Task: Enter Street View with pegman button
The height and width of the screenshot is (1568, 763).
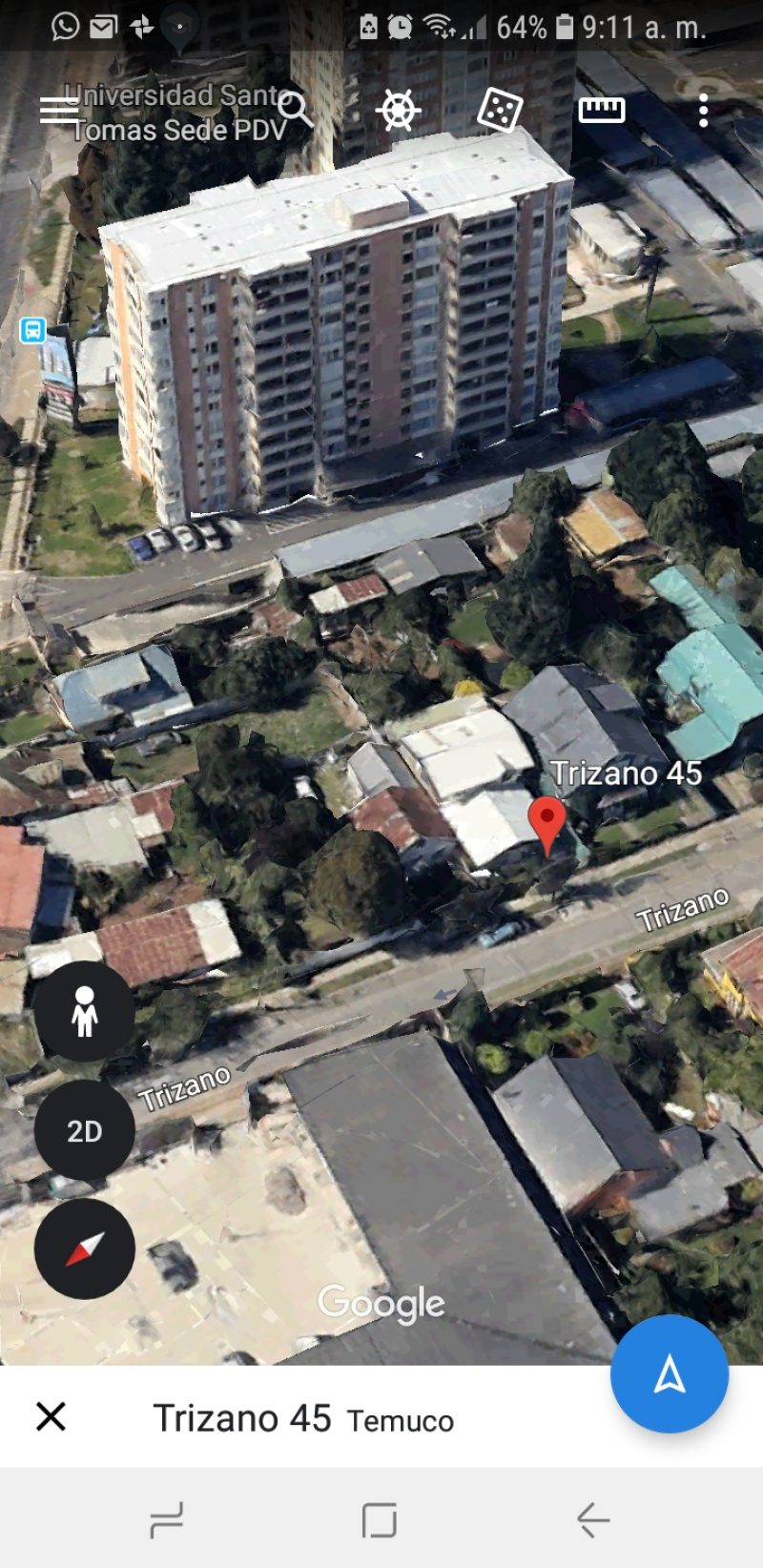Action: pos(84,1012)
